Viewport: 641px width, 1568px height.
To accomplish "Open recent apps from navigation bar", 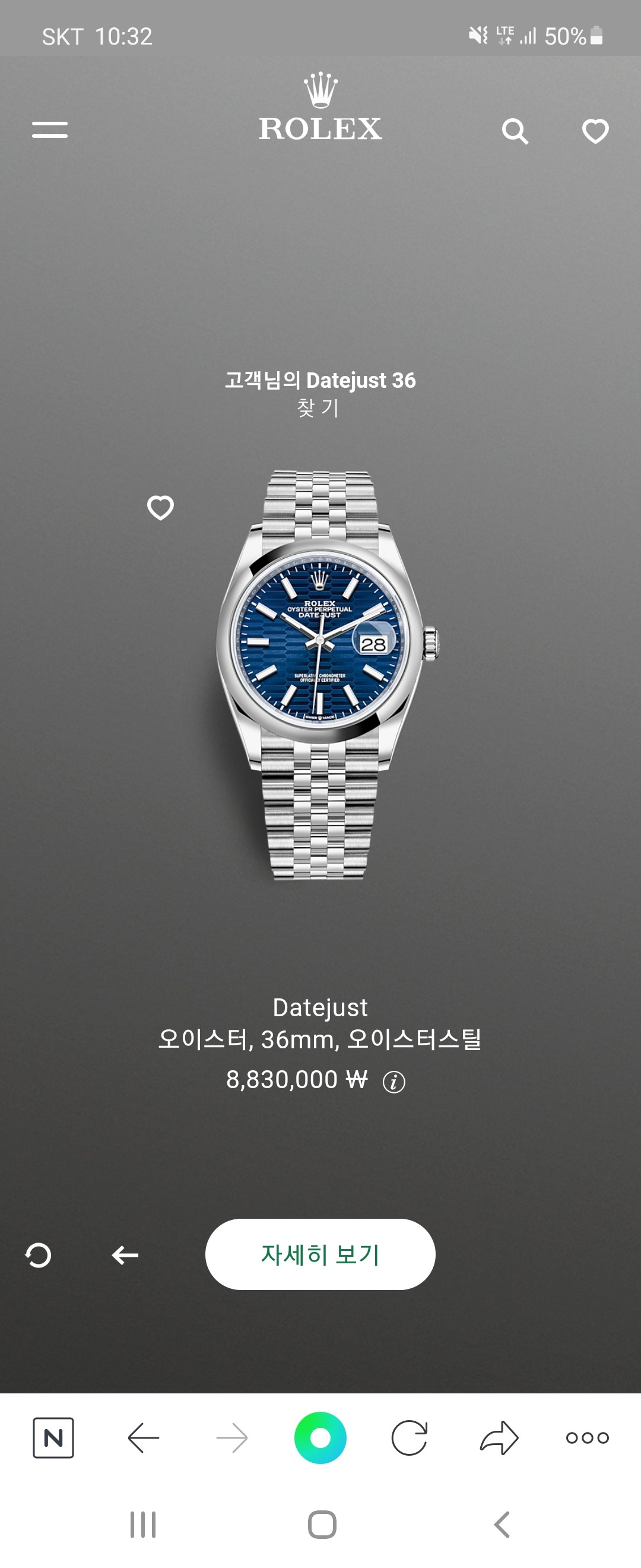I will click(143, 1525).
